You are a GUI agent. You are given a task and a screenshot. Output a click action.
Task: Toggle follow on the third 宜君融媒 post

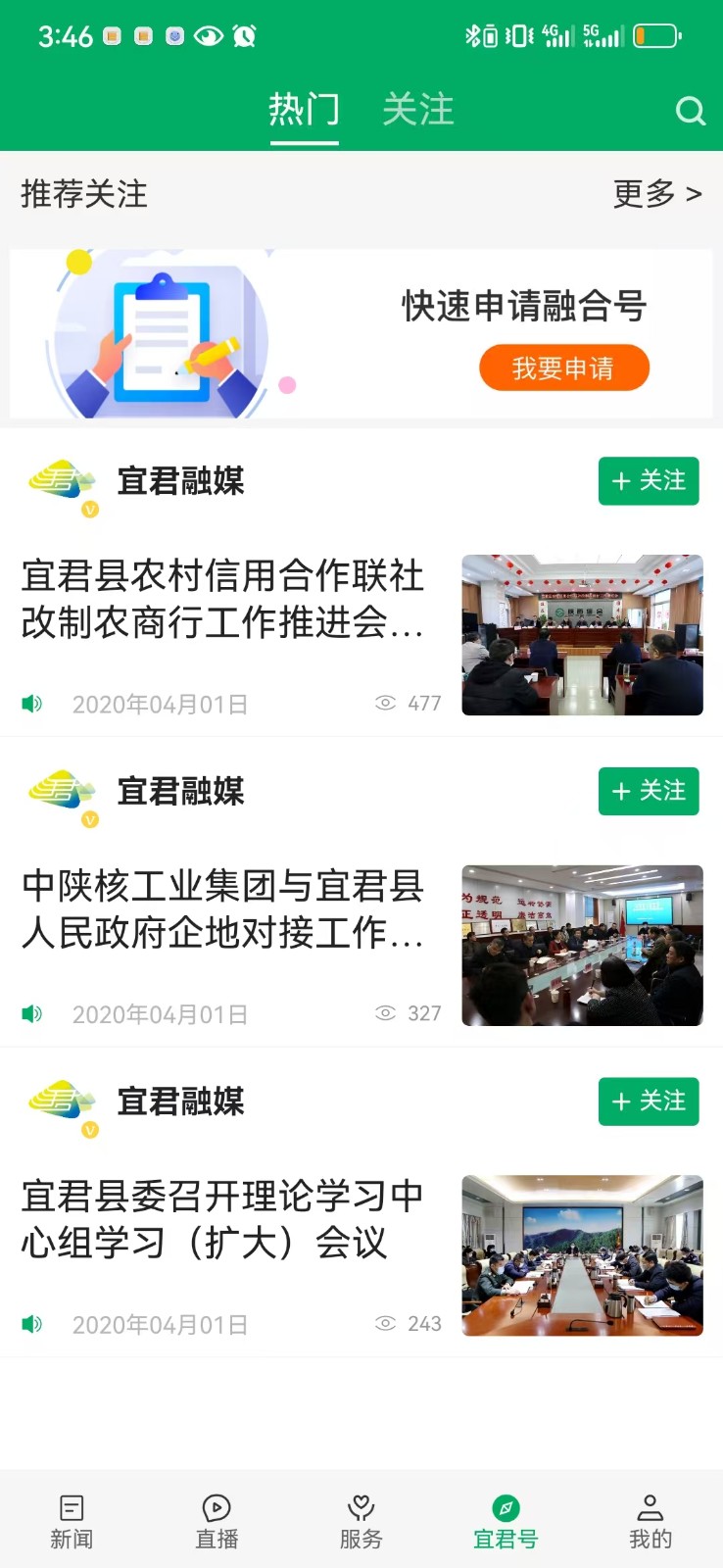pos(649,1102)
